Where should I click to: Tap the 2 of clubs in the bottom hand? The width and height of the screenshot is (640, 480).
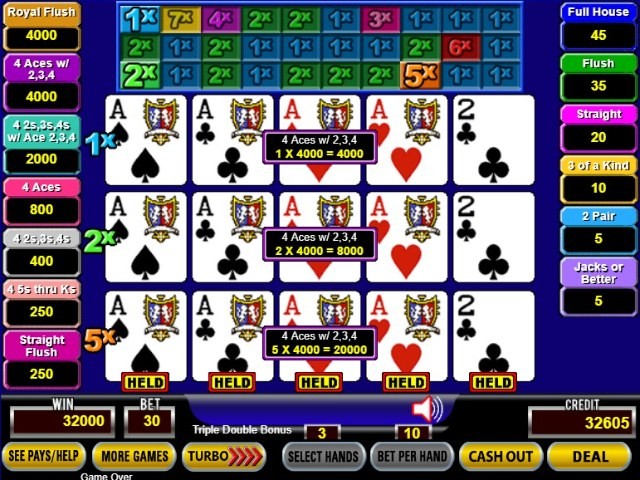click(493, 335)
